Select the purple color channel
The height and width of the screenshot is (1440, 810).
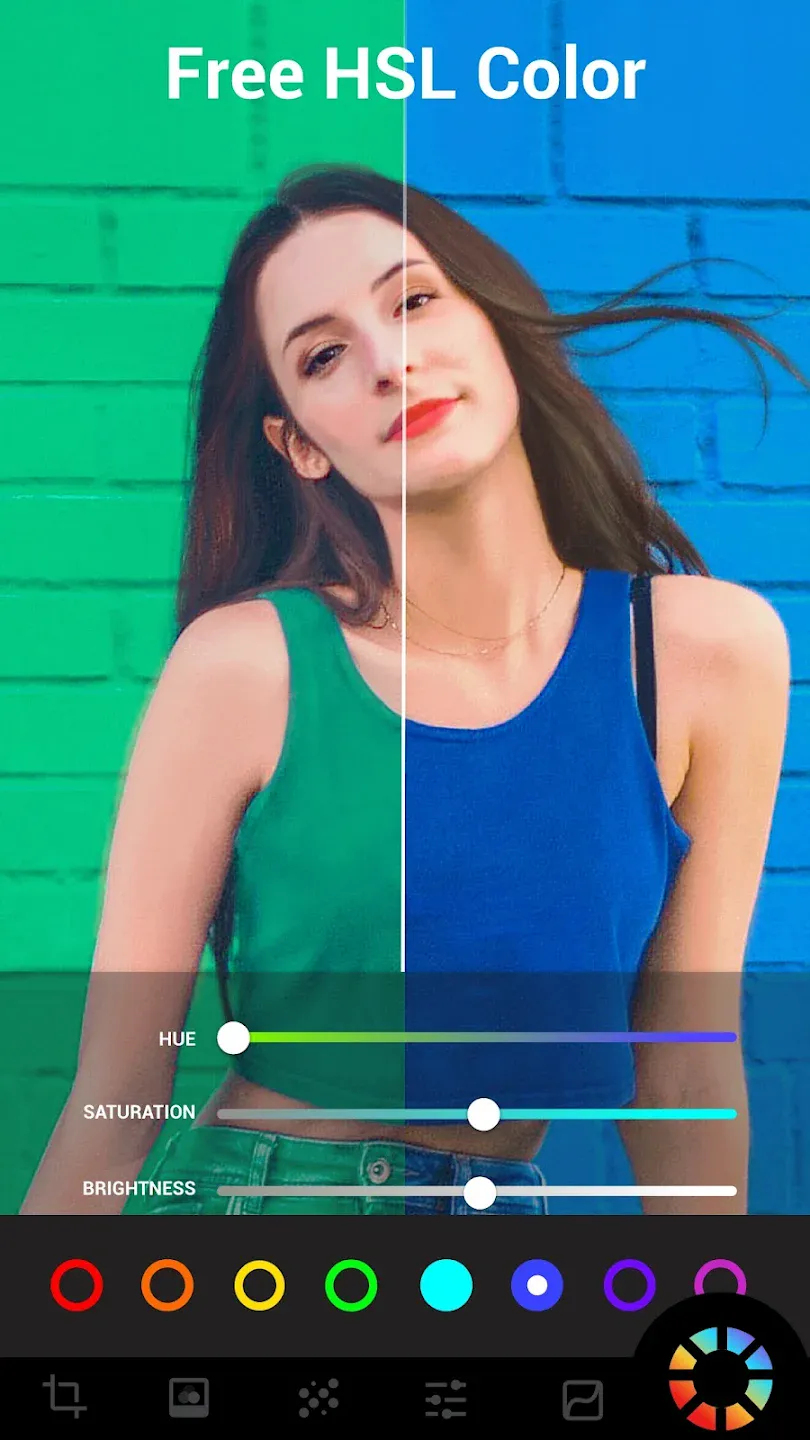pyautogui.click(x=629, y=1285)
